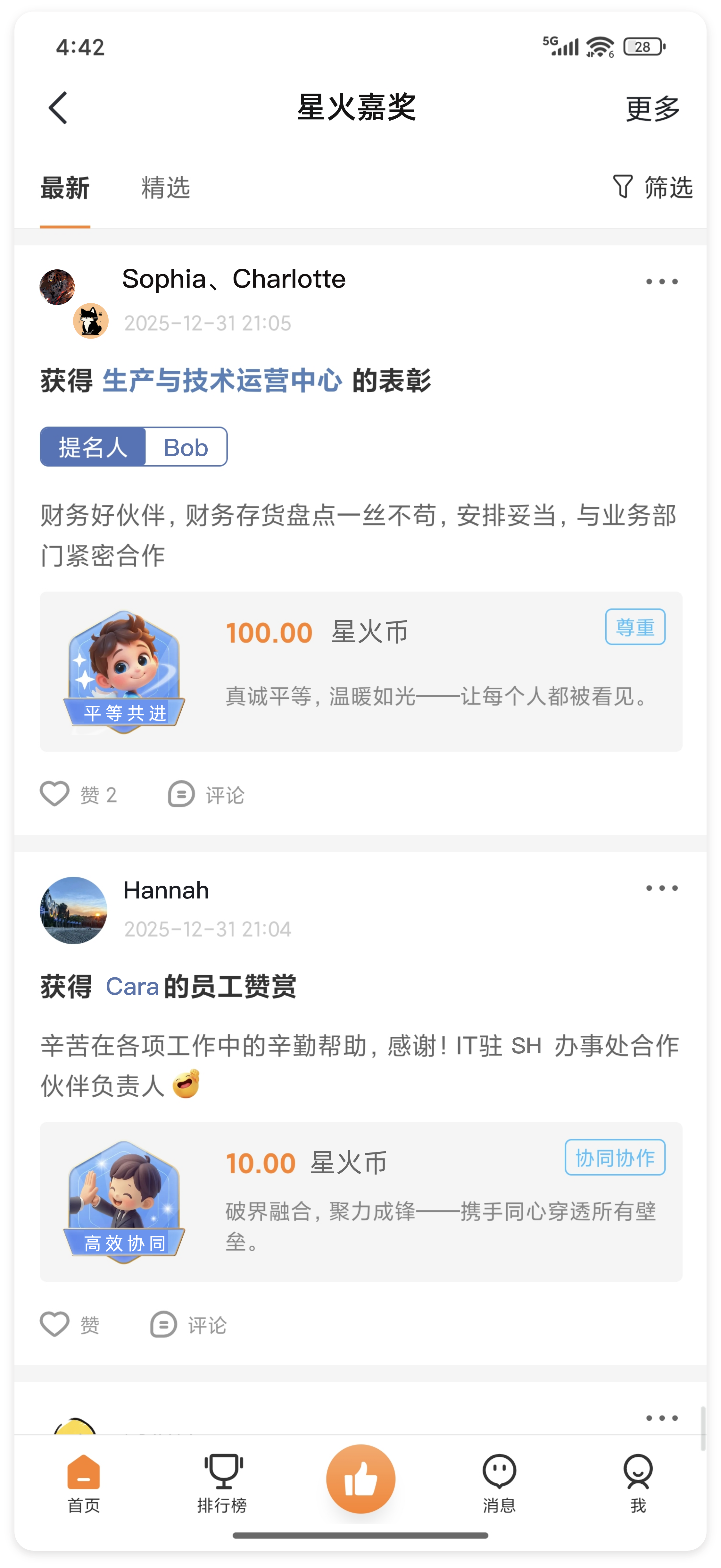Tap the orange thumbs-up center button
Screen dimensions: 721x1568
pos(361,1479)
